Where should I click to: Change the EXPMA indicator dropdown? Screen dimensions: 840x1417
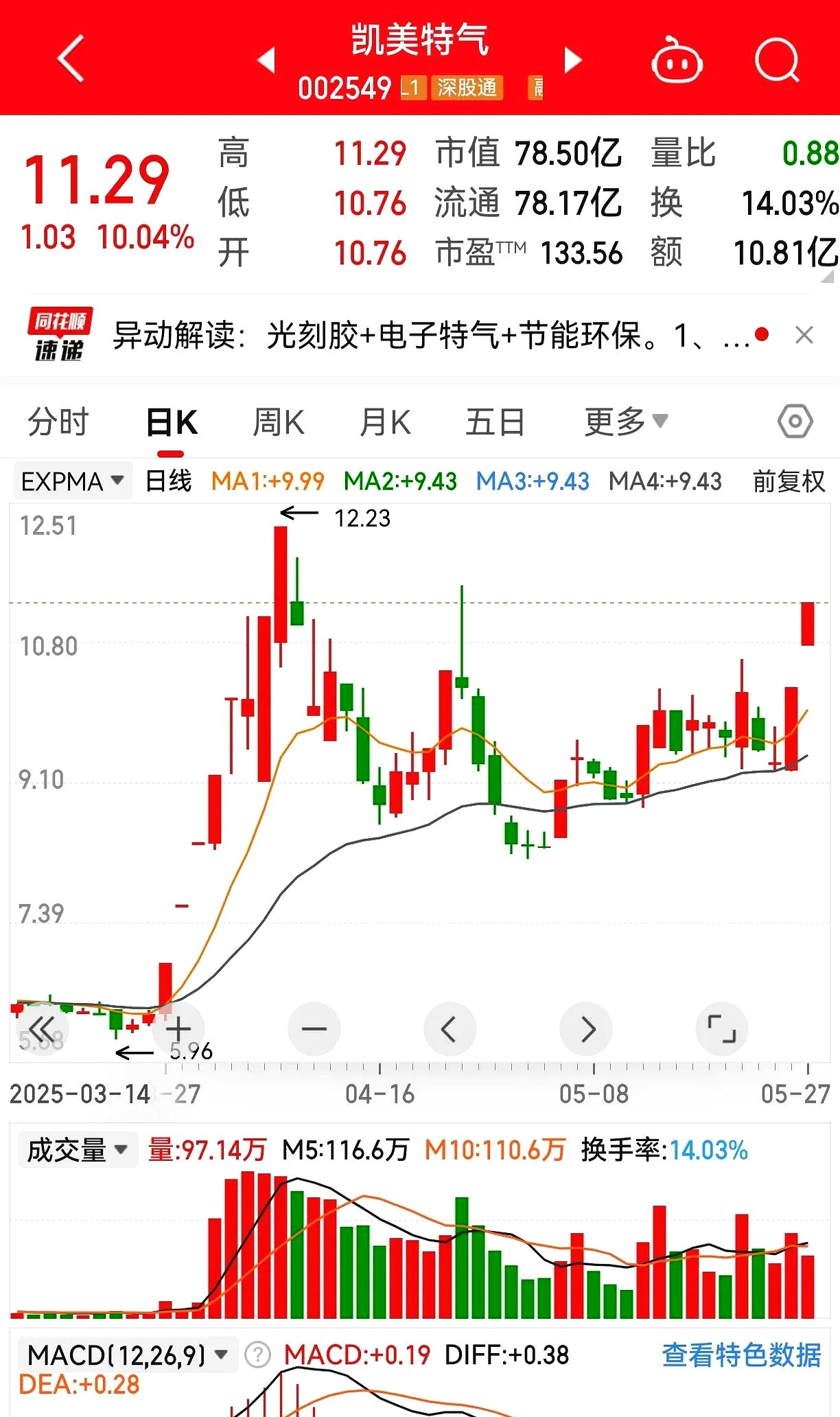click(72, 481)
